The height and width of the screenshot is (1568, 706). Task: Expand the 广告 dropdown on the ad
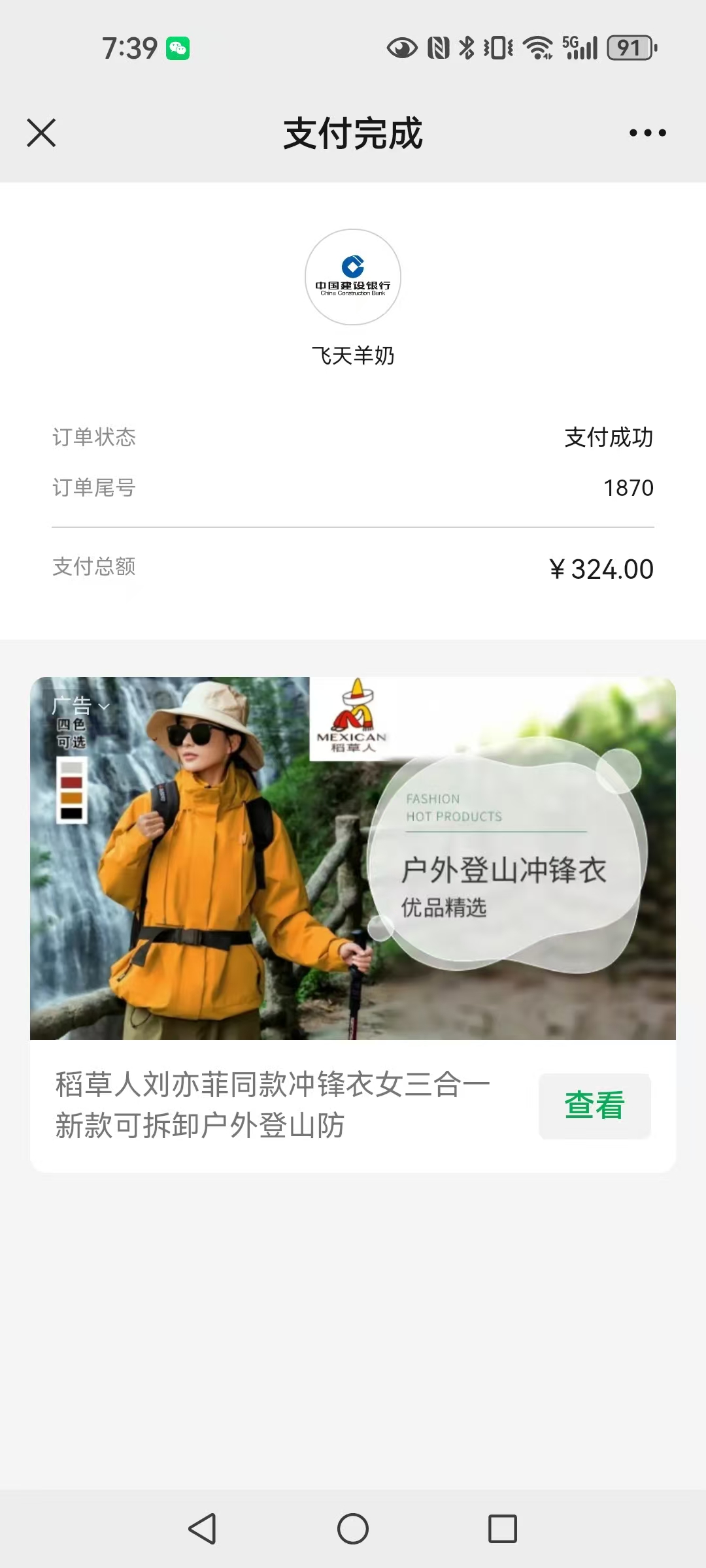coord(80,706)
